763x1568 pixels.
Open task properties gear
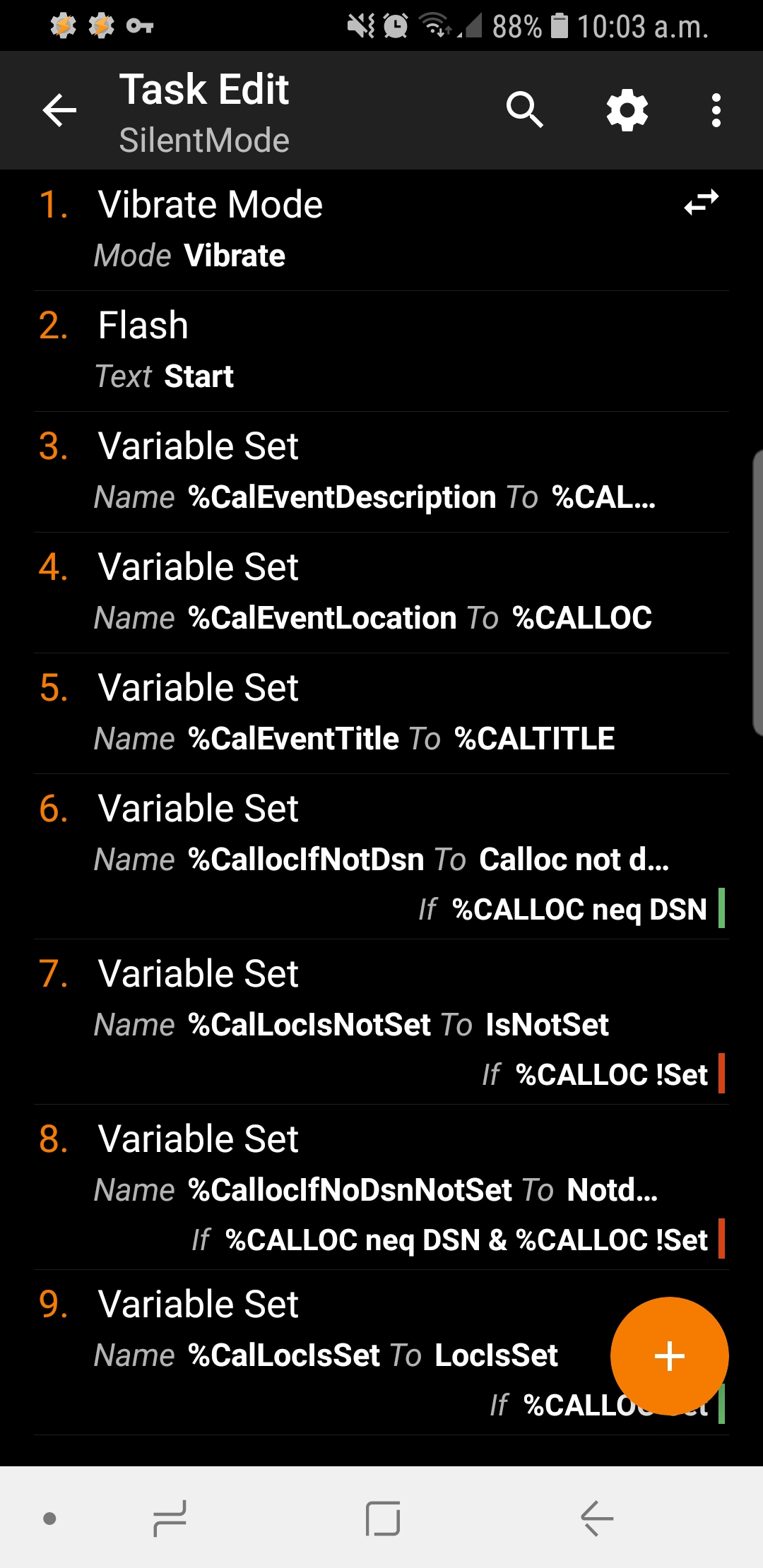tap(627, 110)
